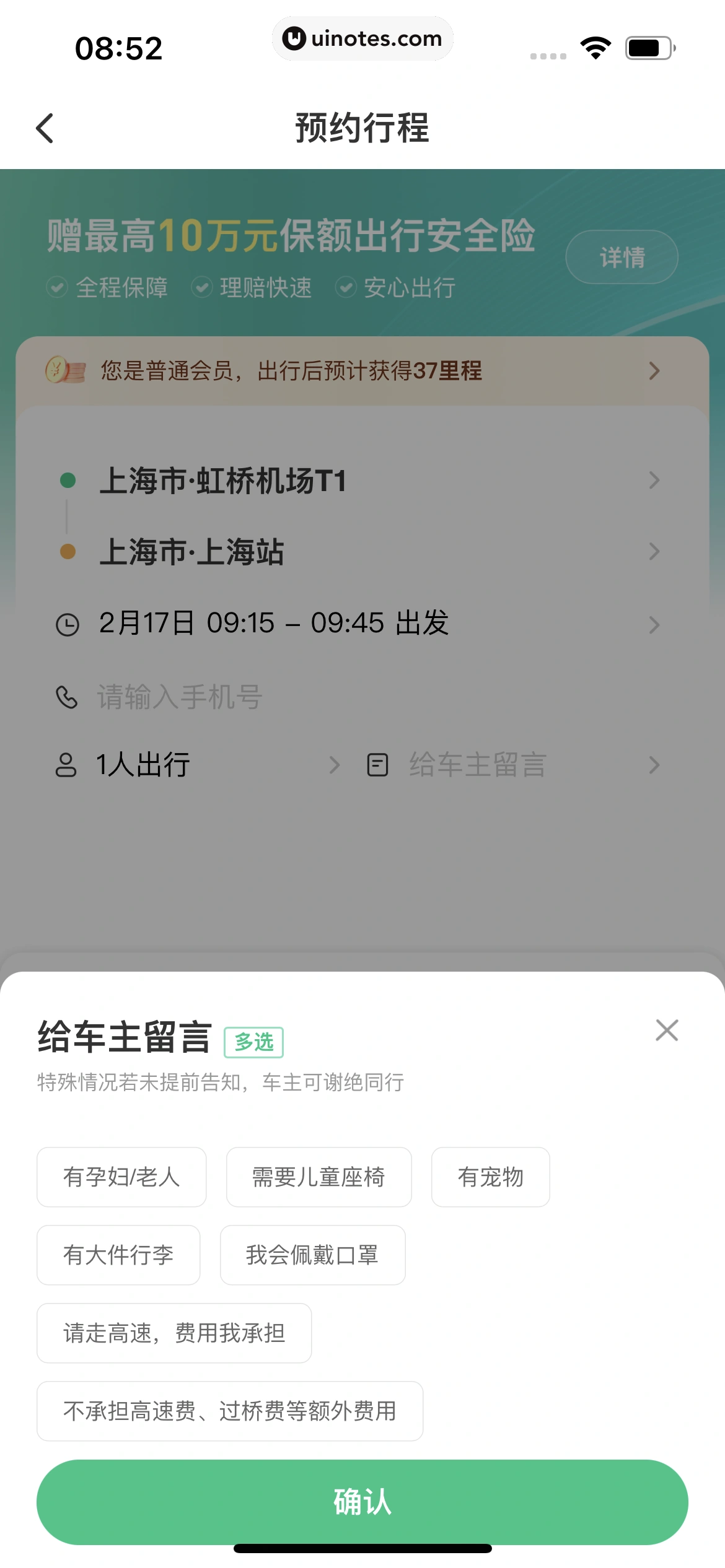This screenshot has height=1568, width=725.
Task: Select the 有孕妇/老人 chip
Action: 121,1177
